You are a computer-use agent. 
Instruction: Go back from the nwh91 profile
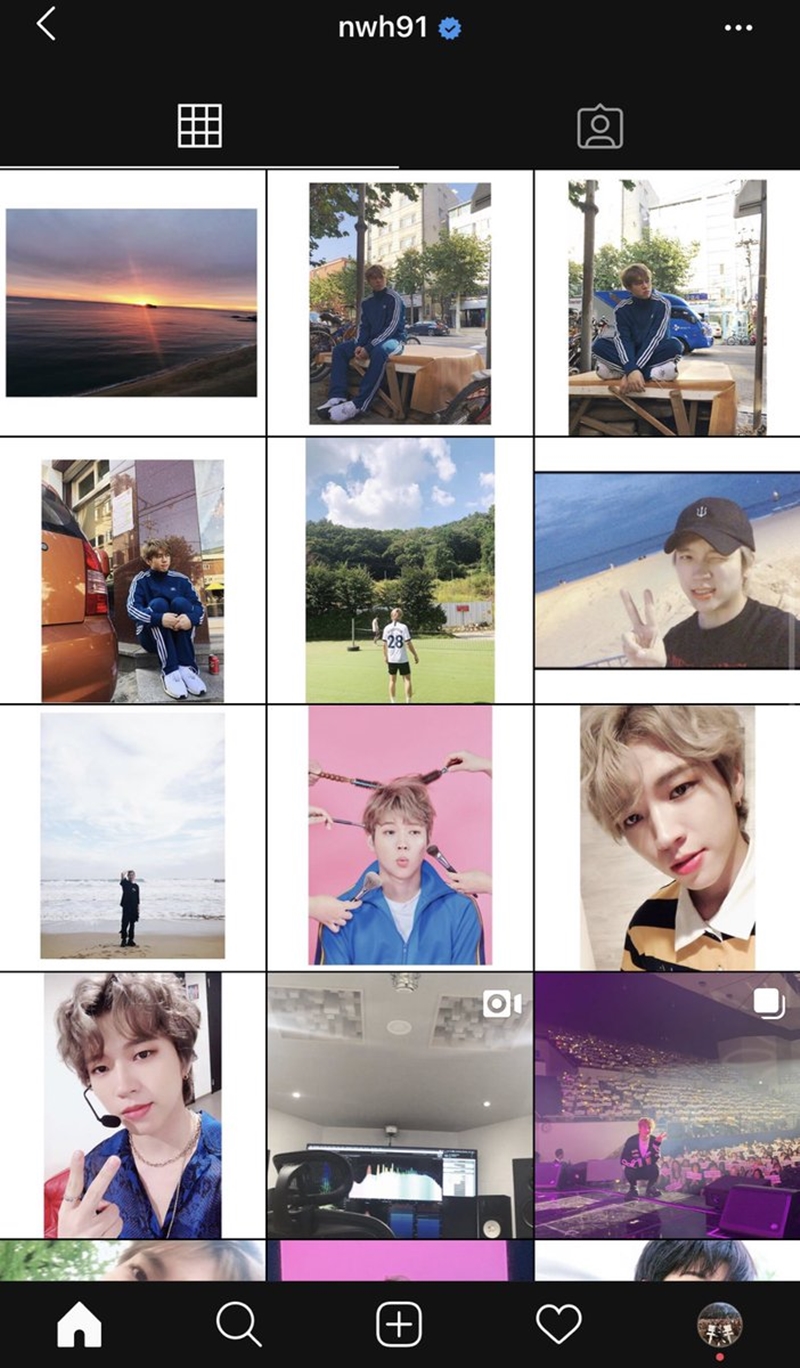point(46,24)
